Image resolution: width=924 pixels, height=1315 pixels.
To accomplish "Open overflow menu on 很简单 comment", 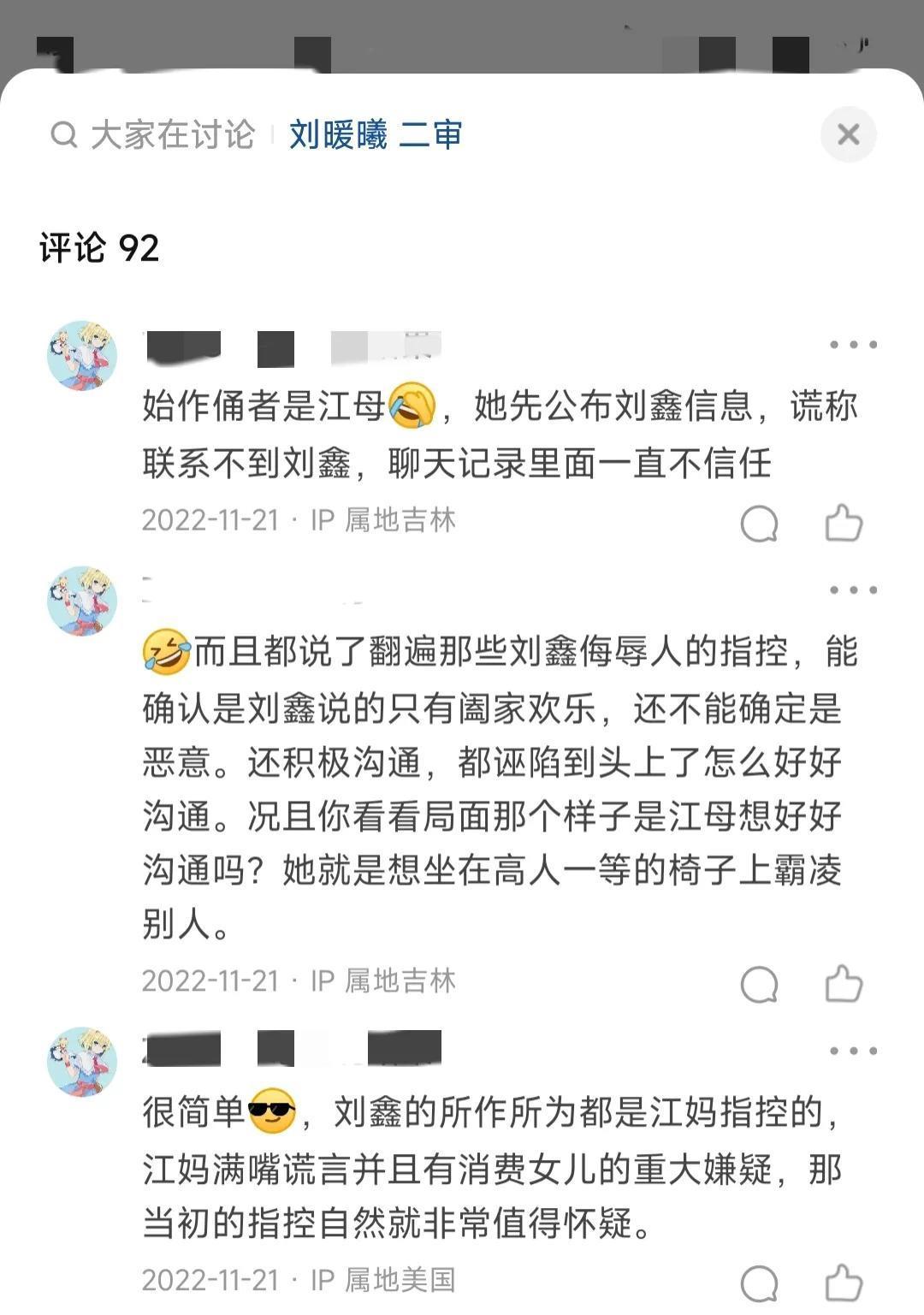I will [853, 1051].
